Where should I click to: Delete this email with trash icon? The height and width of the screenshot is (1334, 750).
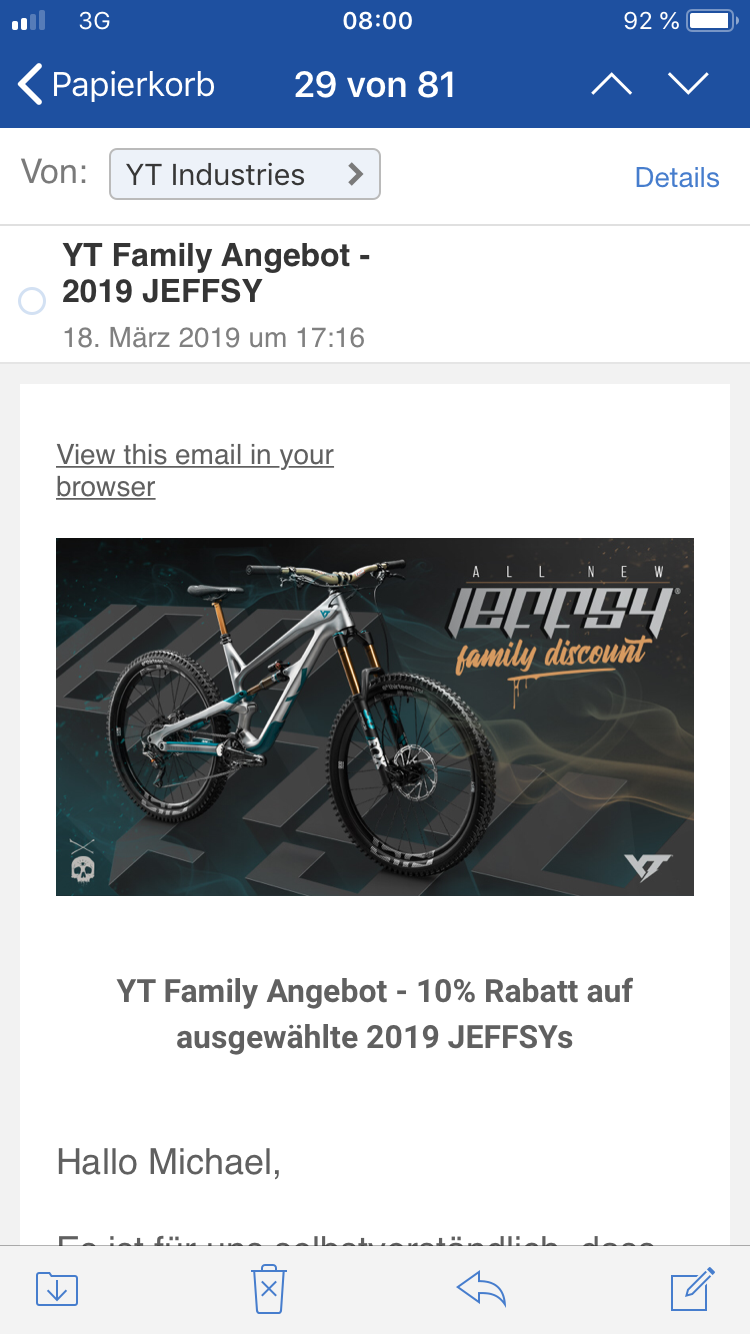(x=269, y=1289)
